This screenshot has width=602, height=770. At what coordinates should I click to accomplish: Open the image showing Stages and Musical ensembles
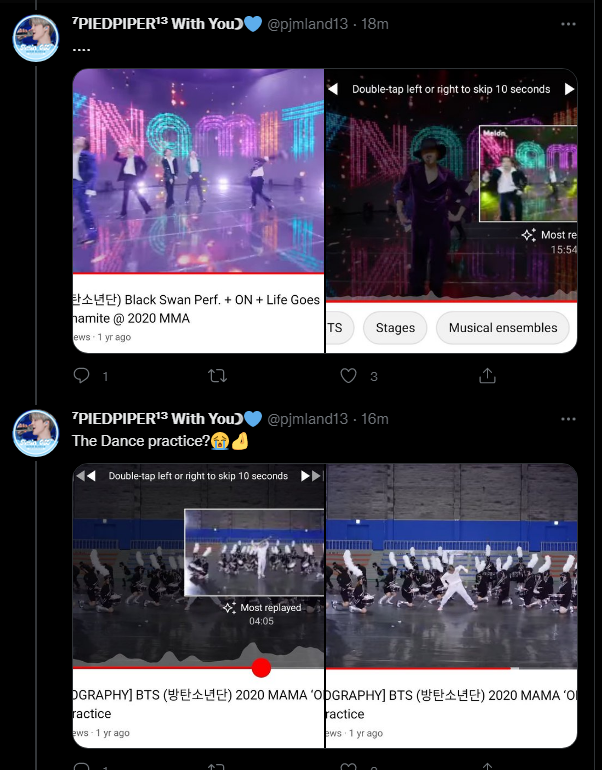[452, 210]
